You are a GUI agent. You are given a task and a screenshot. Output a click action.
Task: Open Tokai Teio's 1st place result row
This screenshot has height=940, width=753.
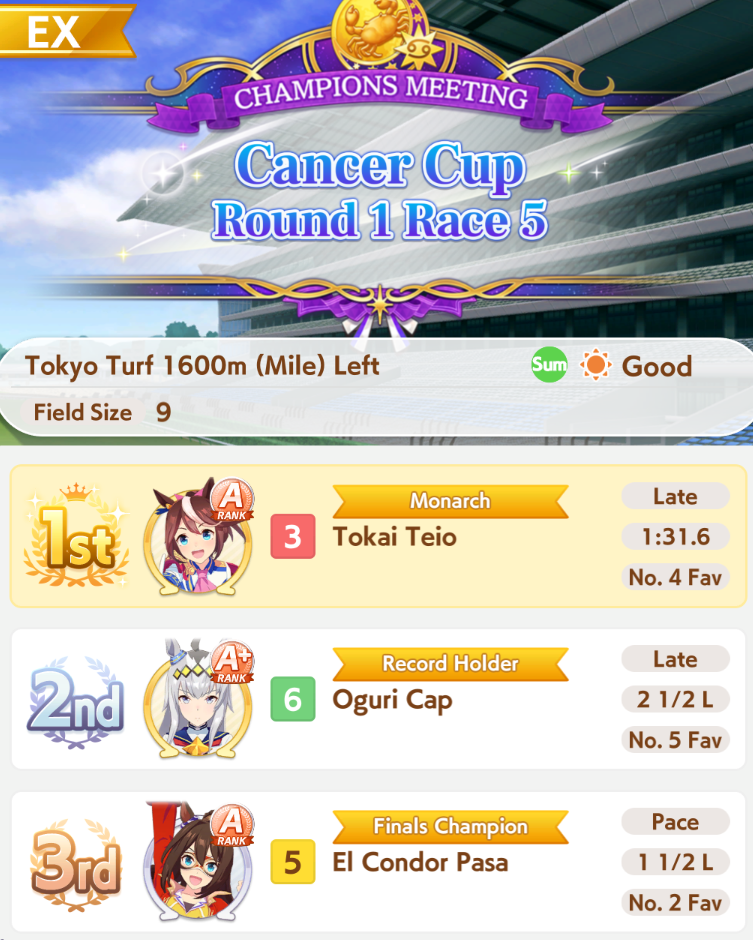coord(378,537)
